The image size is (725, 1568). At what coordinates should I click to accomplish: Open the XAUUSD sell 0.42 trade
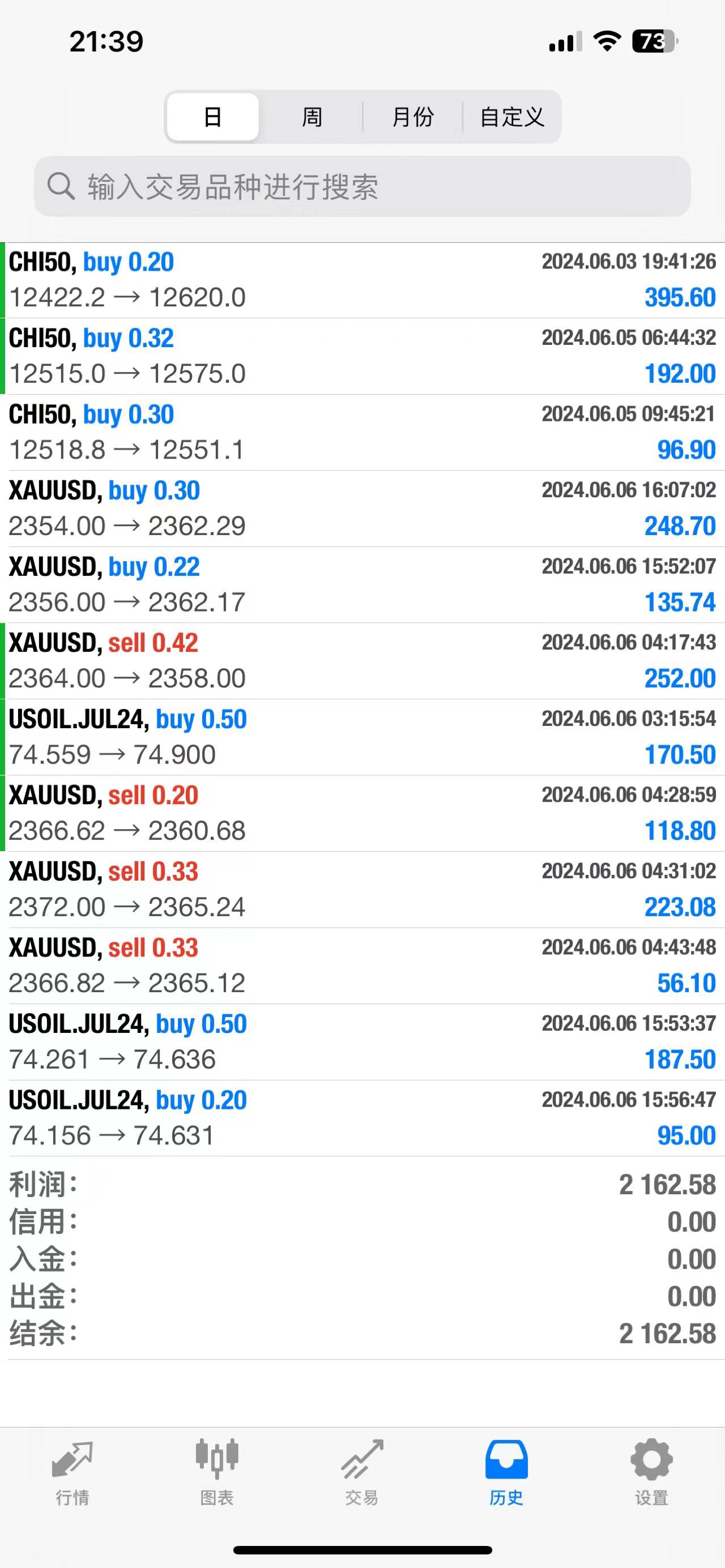[x=362, y=660]
